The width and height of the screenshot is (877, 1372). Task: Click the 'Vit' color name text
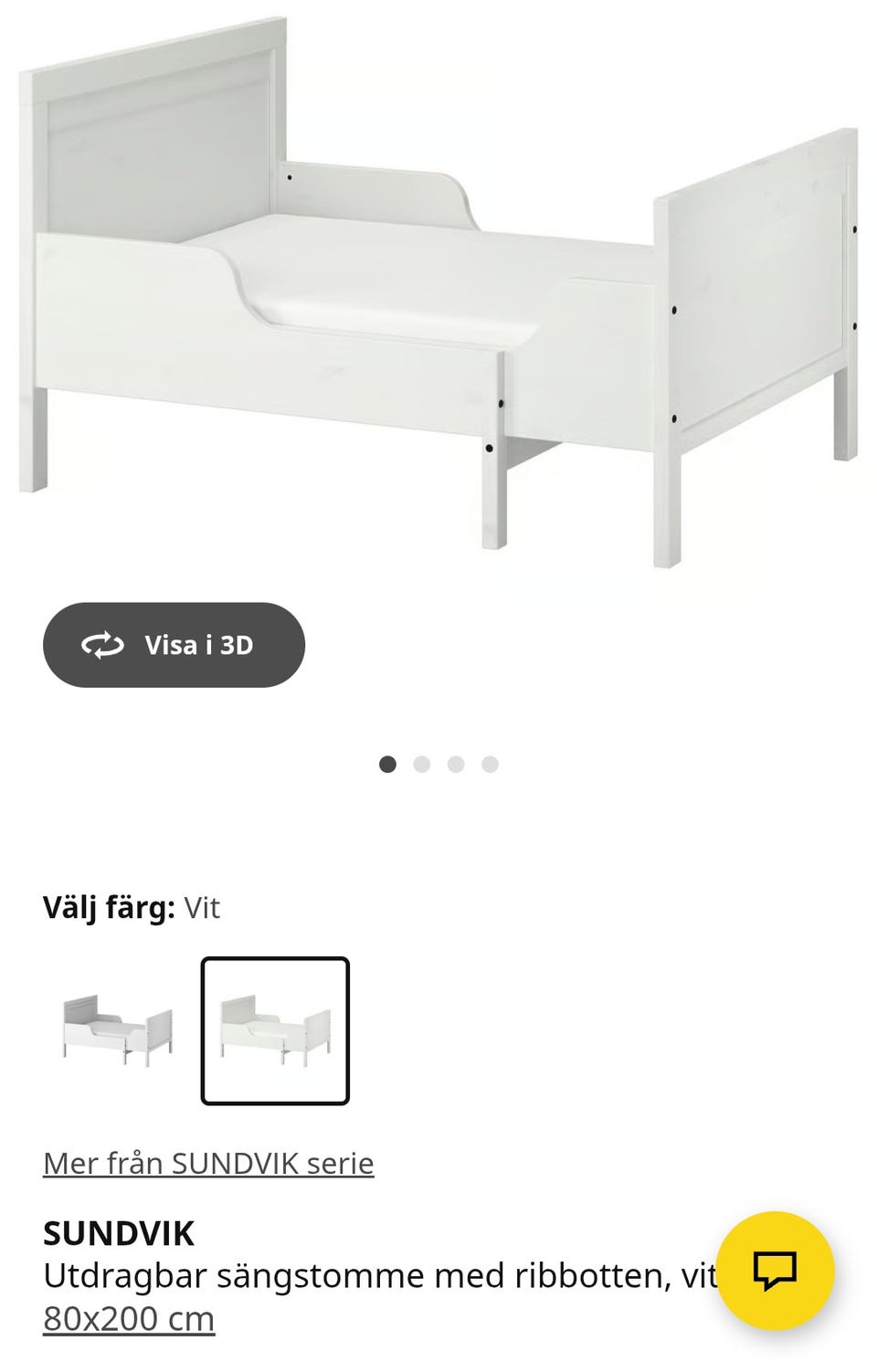pos(203,907)
